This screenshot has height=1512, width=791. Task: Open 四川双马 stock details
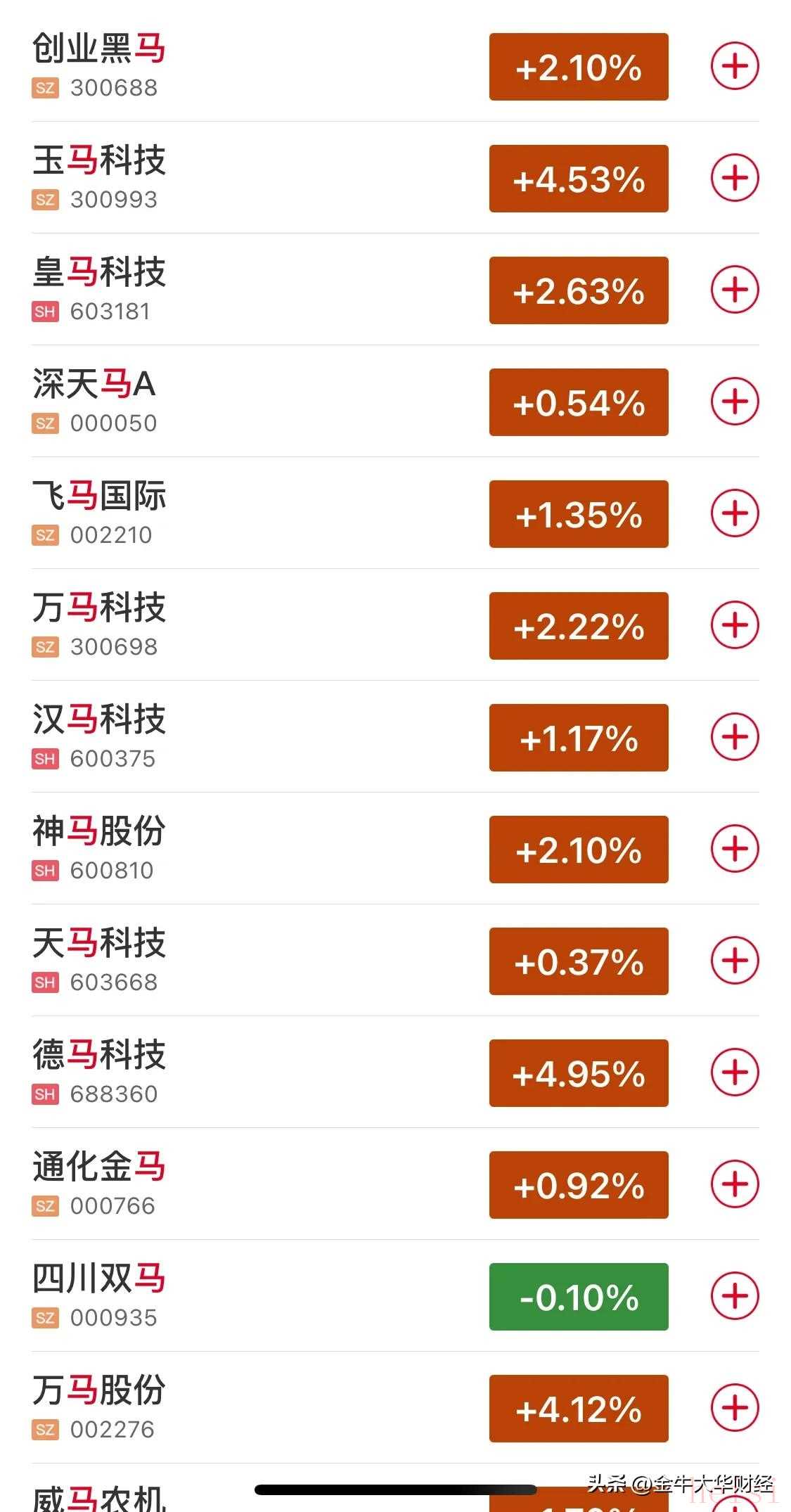[99, 1279]
